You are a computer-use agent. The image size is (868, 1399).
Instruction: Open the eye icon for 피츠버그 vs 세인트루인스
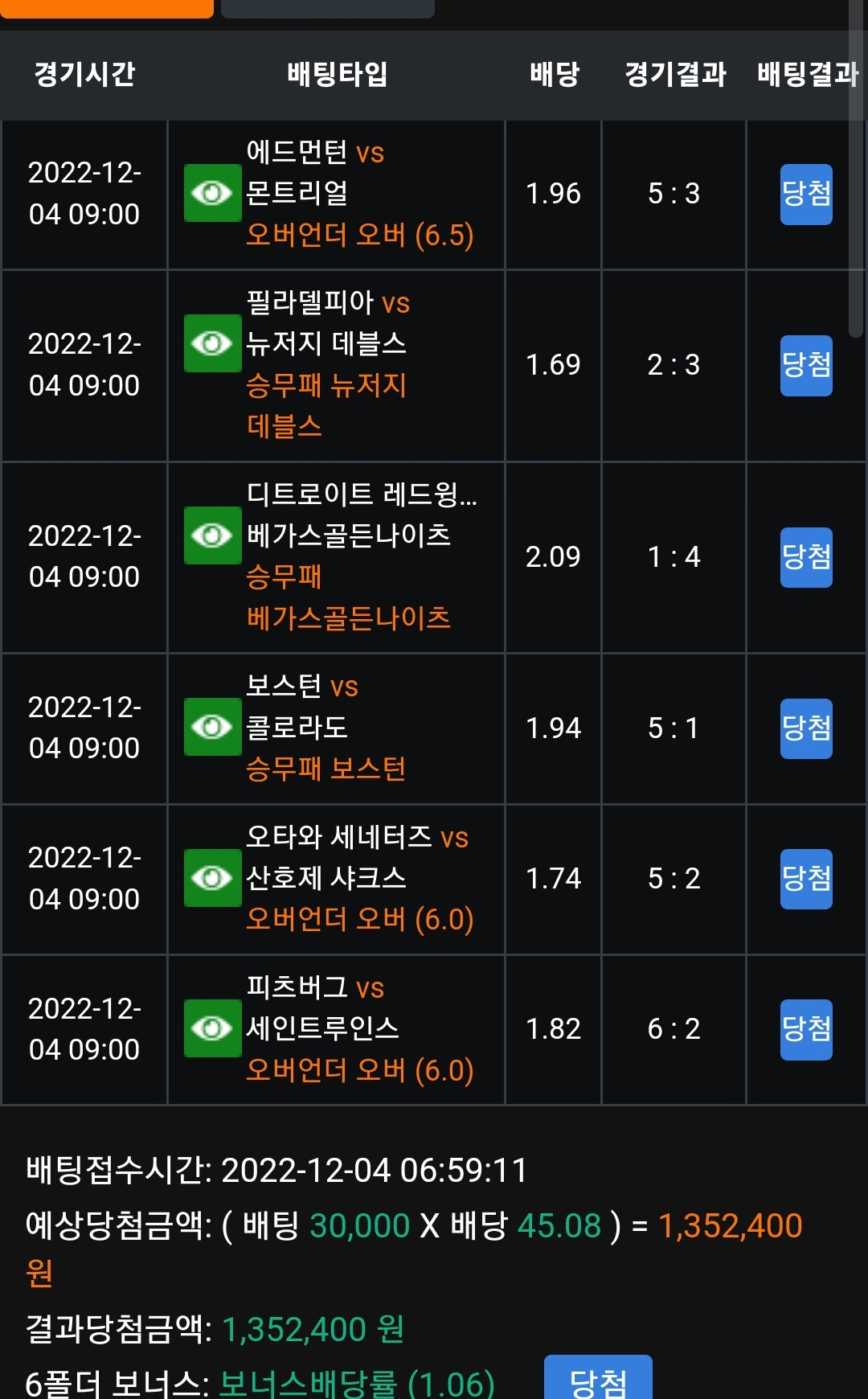tap(212, 1028)
